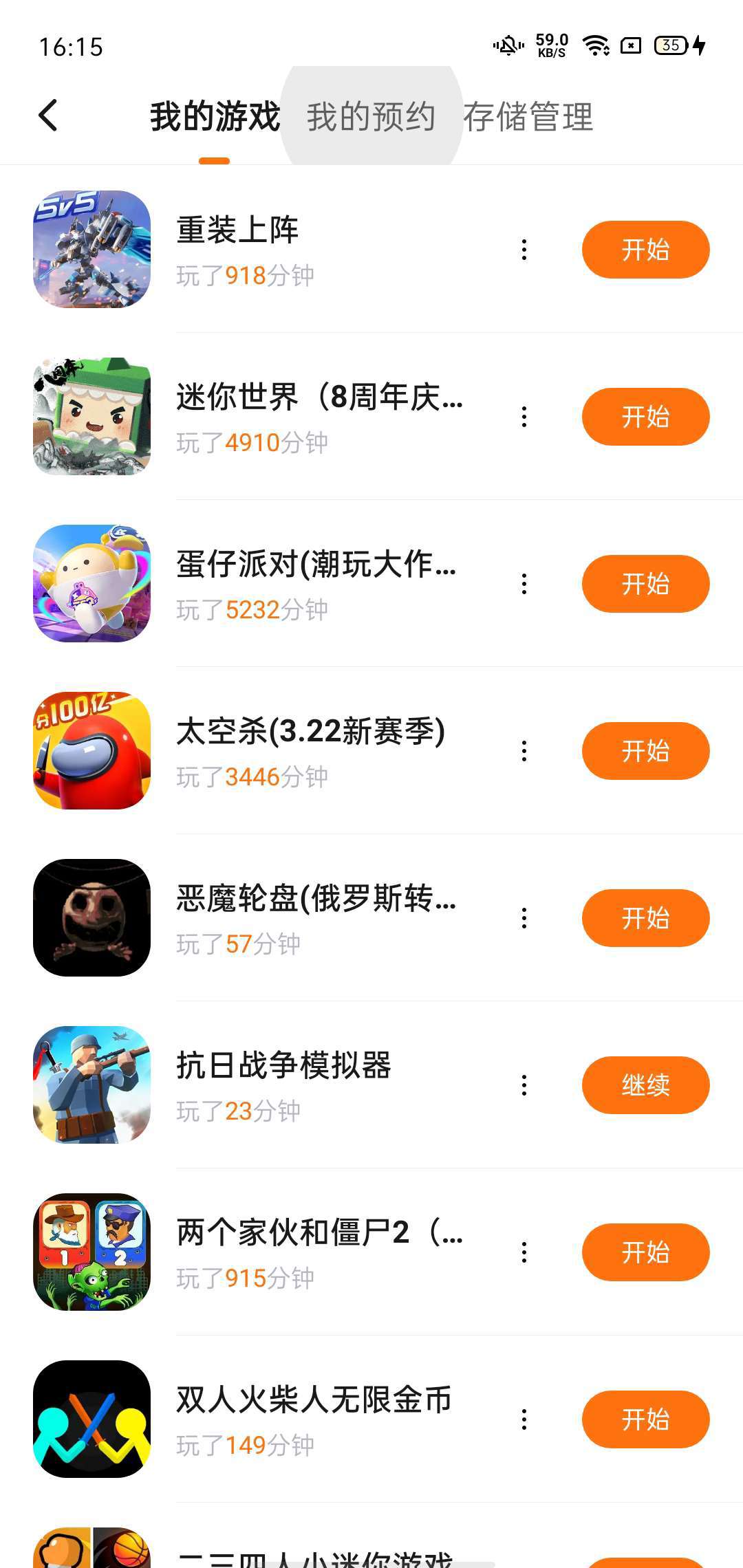The image size is (743, 1568).
Task: Open more options for 太空杀
Action: pos(524,751)
